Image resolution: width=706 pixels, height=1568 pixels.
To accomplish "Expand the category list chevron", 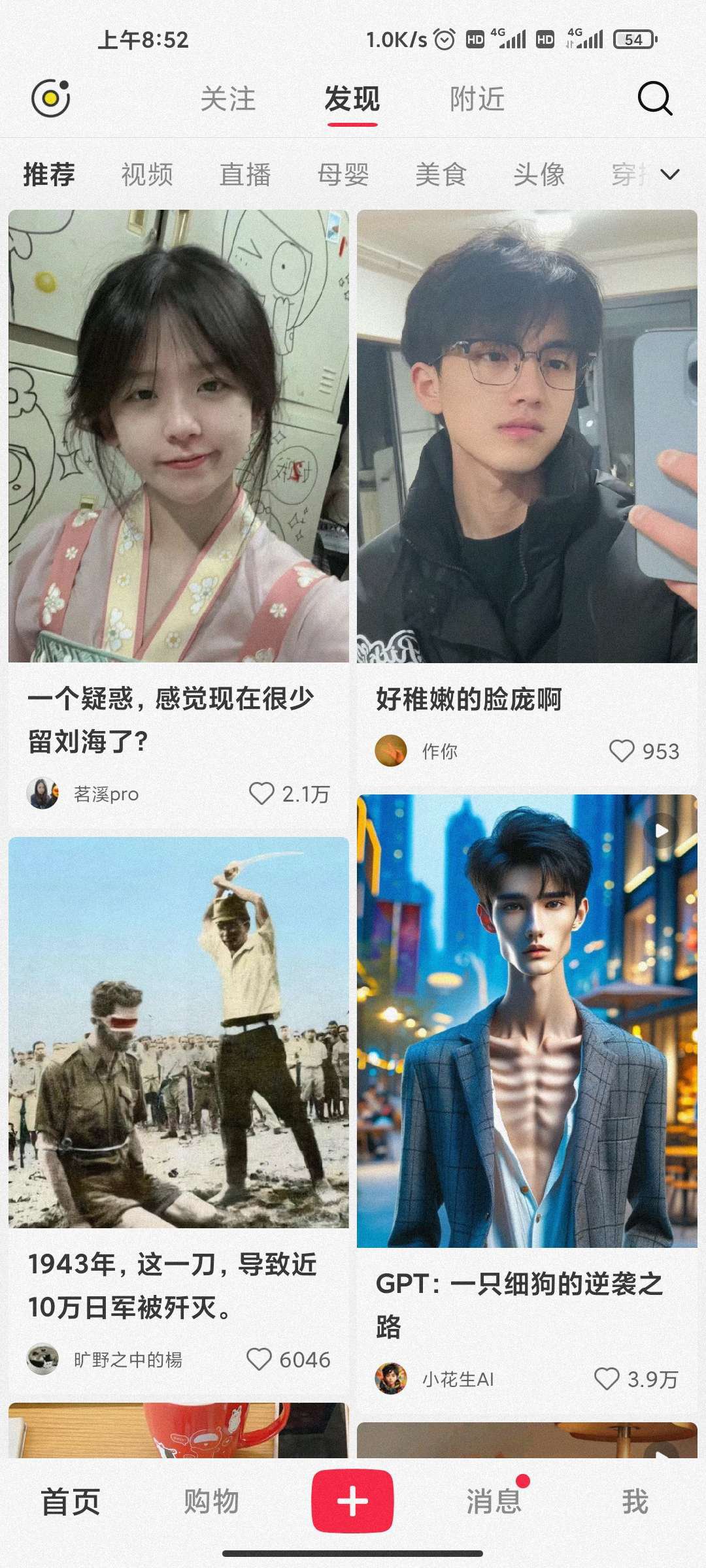I will 670,174.
